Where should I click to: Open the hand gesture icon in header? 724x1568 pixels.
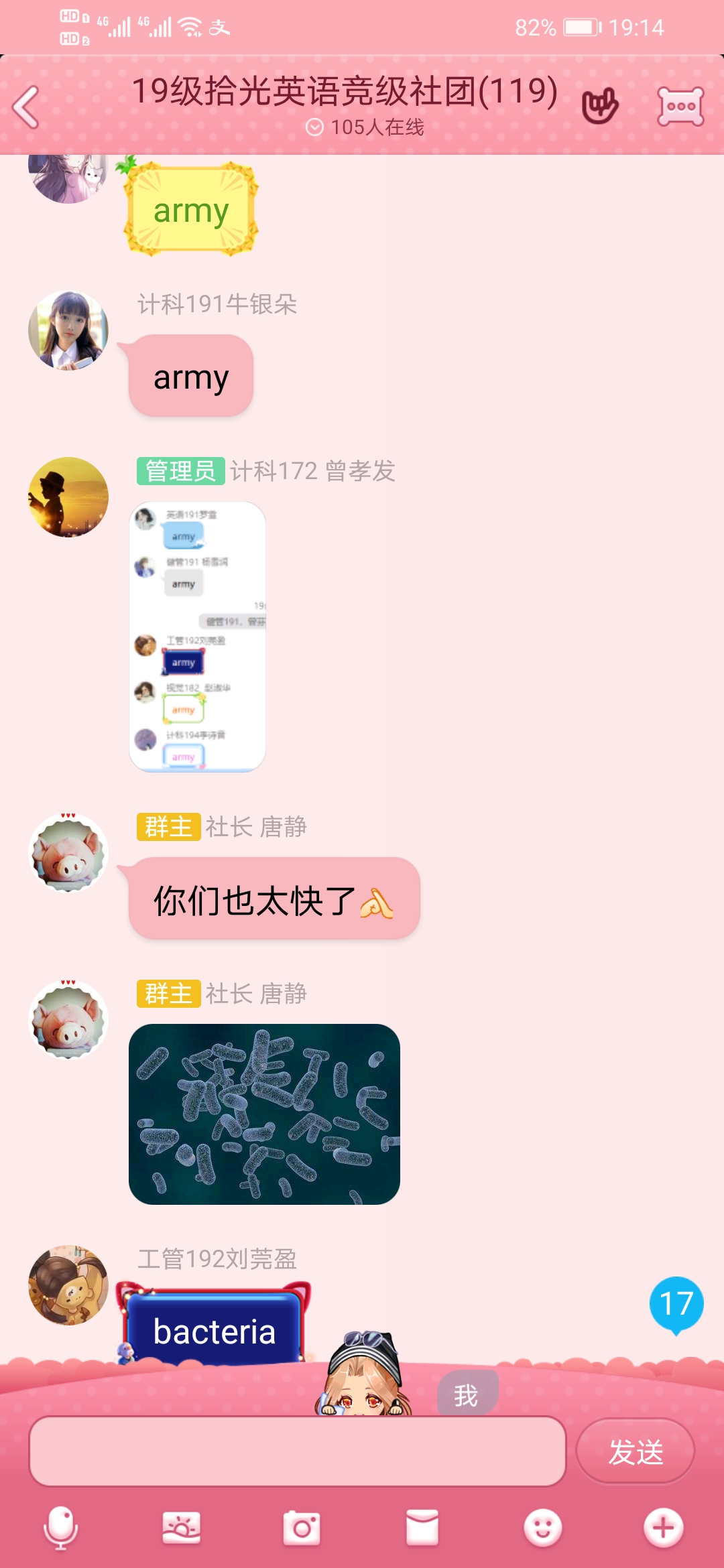pyautogui.click(x=599, y=106)
